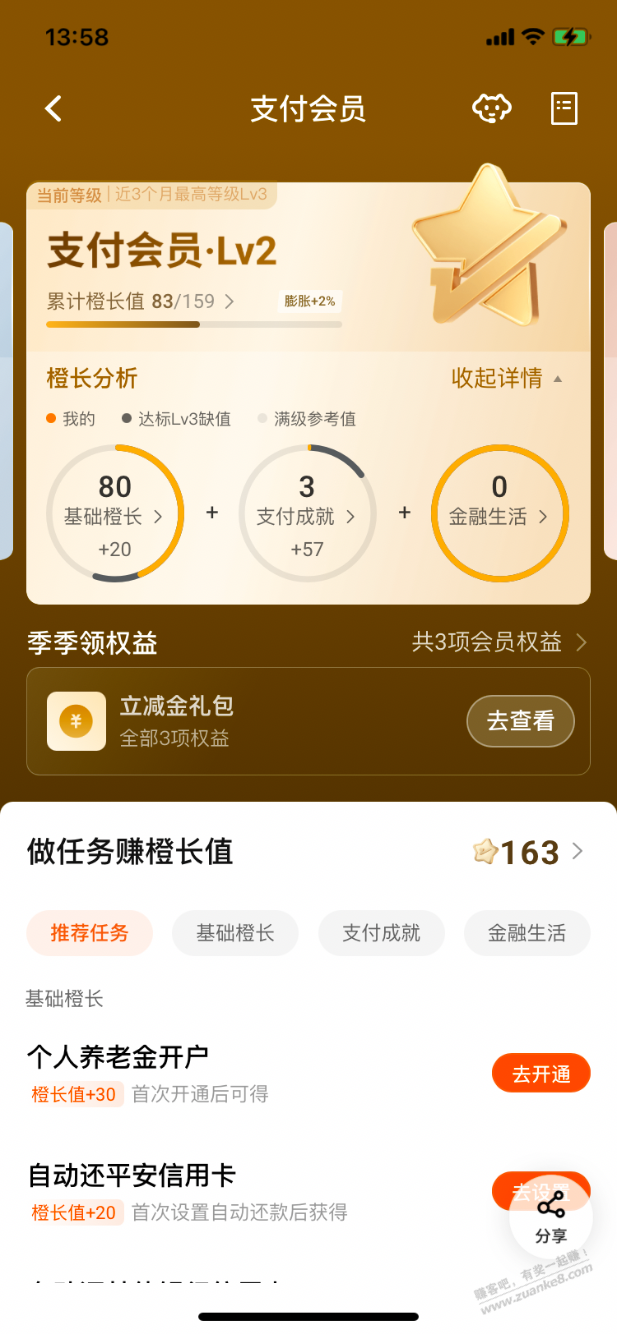Viewport: 617px width, 1334px height.
Task: Open the 163 growth points balance
Action: tap(528, 852)
